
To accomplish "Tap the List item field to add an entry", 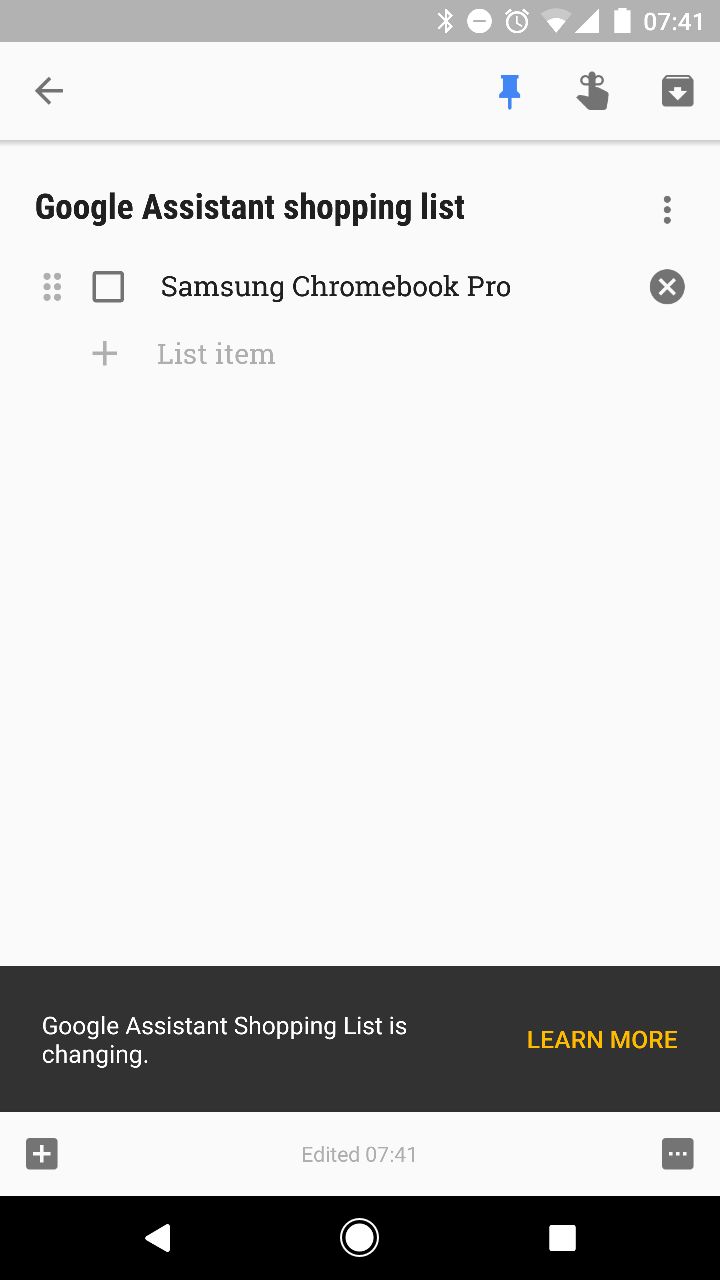I will [x=216, y=354].
